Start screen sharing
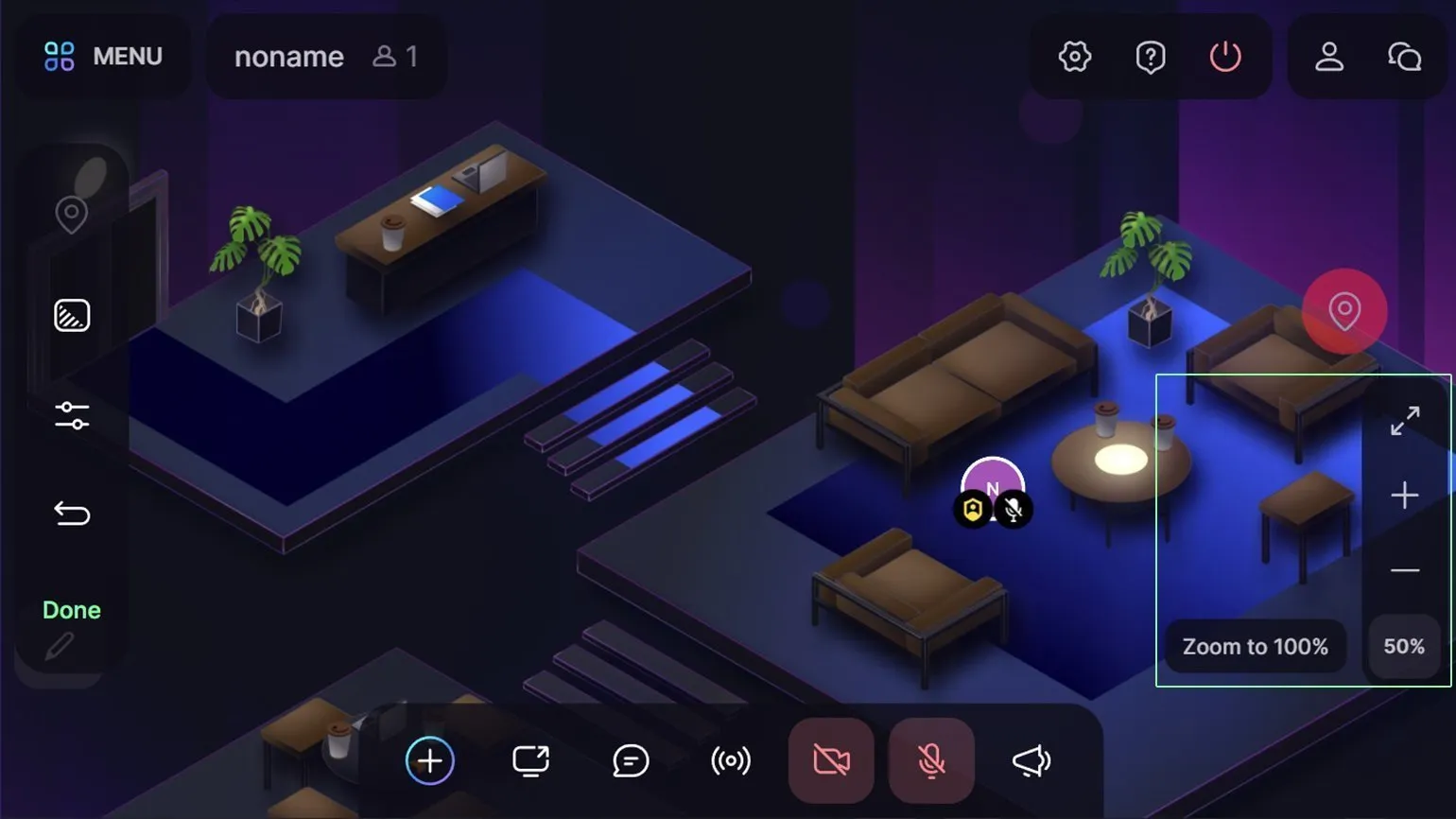This screenshot has width=1456, height=819. coord(530,760)
